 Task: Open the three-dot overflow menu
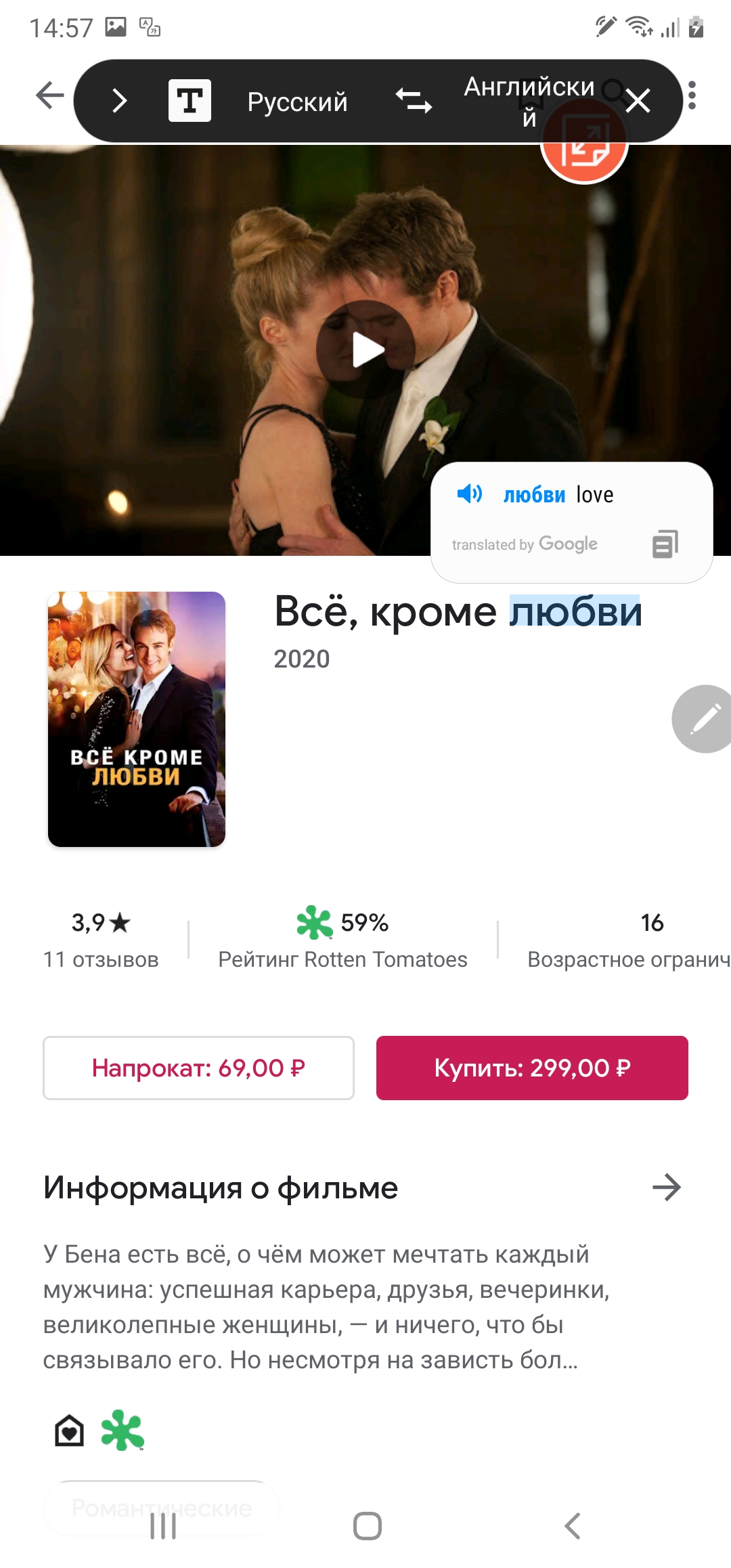pyautogui.click(x=692, y=95)
